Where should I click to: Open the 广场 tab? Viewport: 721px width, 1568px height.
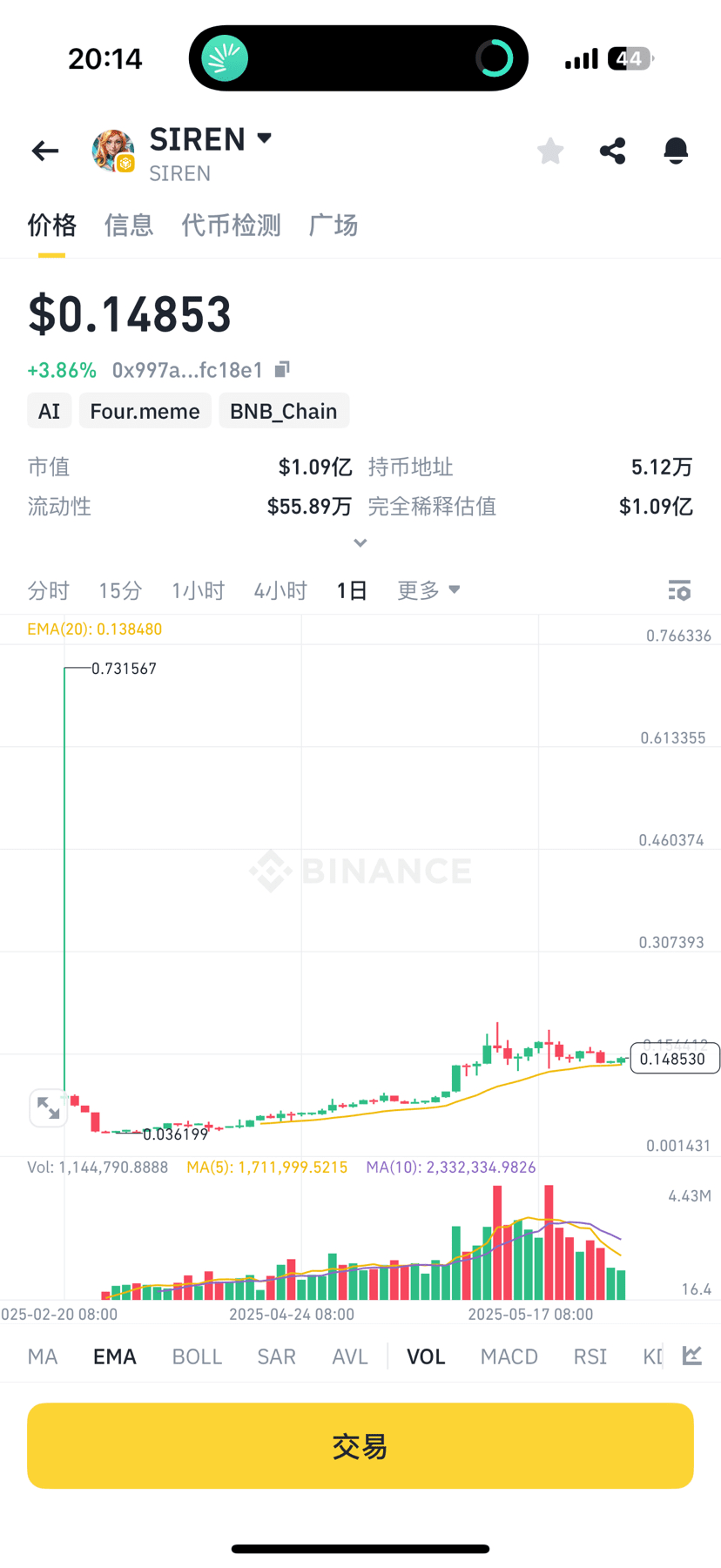[x=334, y=225]
